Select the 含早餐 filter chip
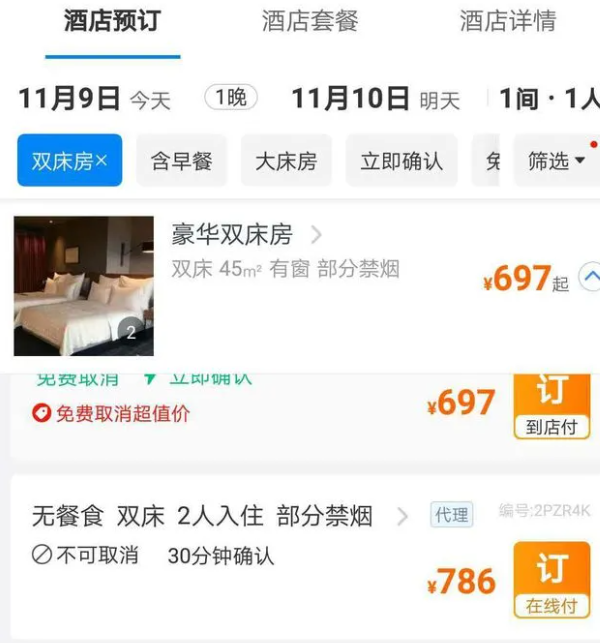This screenshot has height=643, width=600. (181, 161)
